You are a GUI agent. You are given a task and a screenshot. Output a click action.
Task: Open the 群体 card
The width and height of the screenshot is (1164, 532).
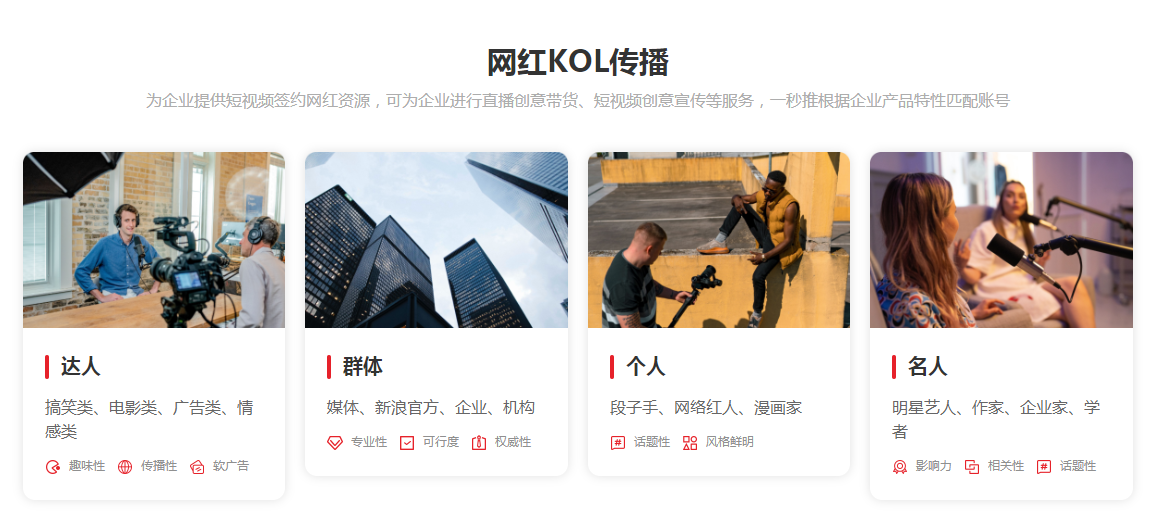pos(436,313)
